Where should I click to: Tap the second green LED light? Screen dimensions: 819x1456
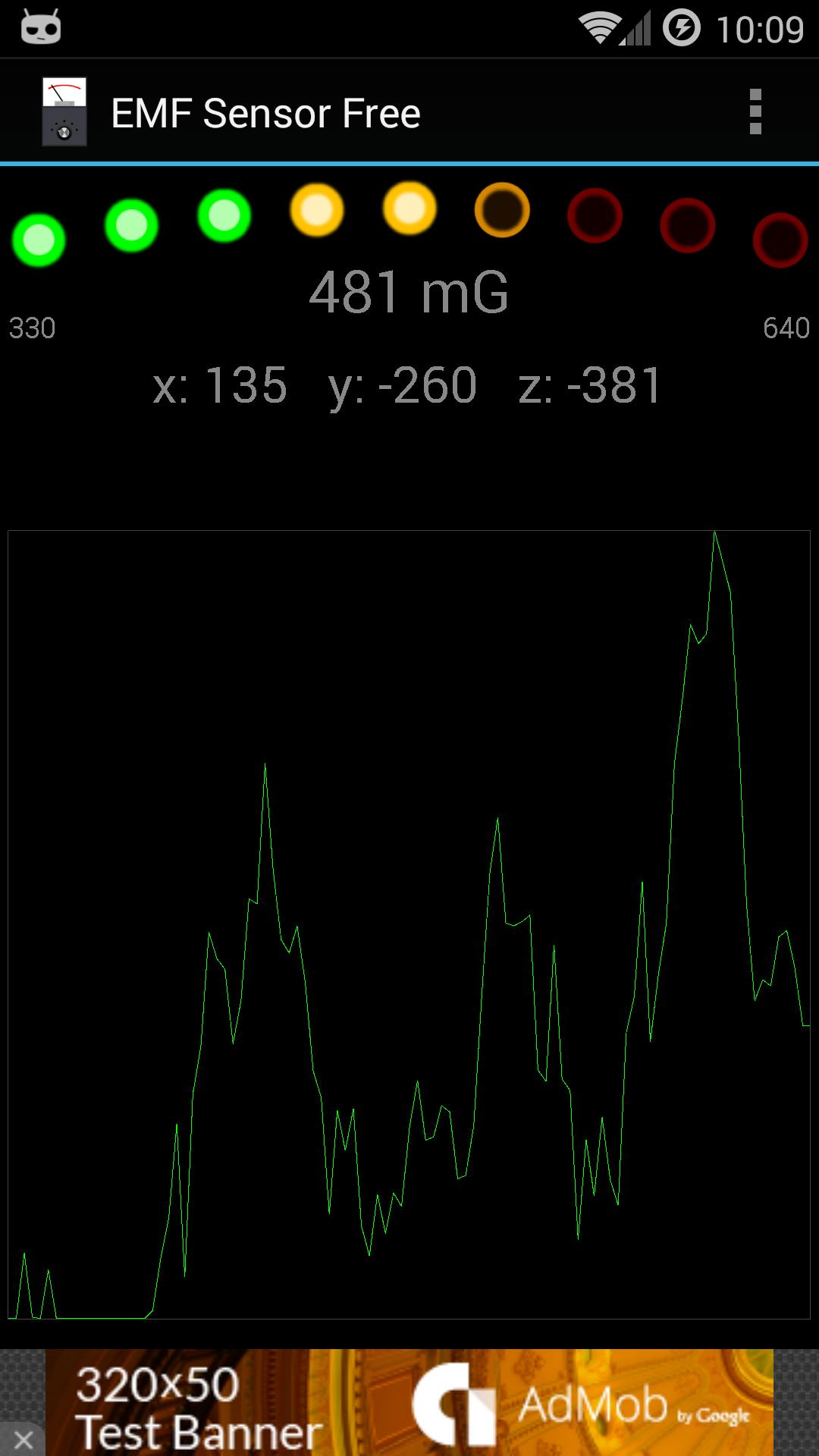tap(130, 223)
